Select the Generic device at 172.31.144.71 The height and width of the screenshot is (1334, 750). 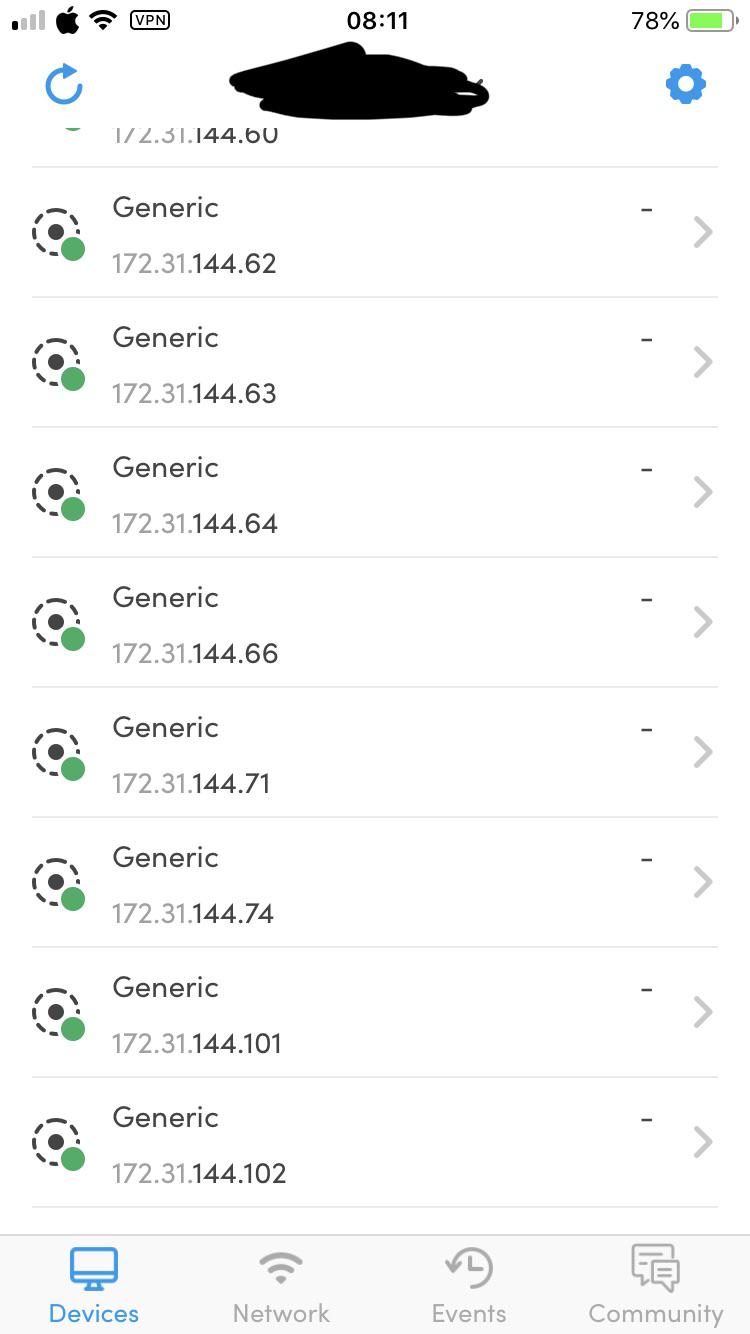coord(375,752)
